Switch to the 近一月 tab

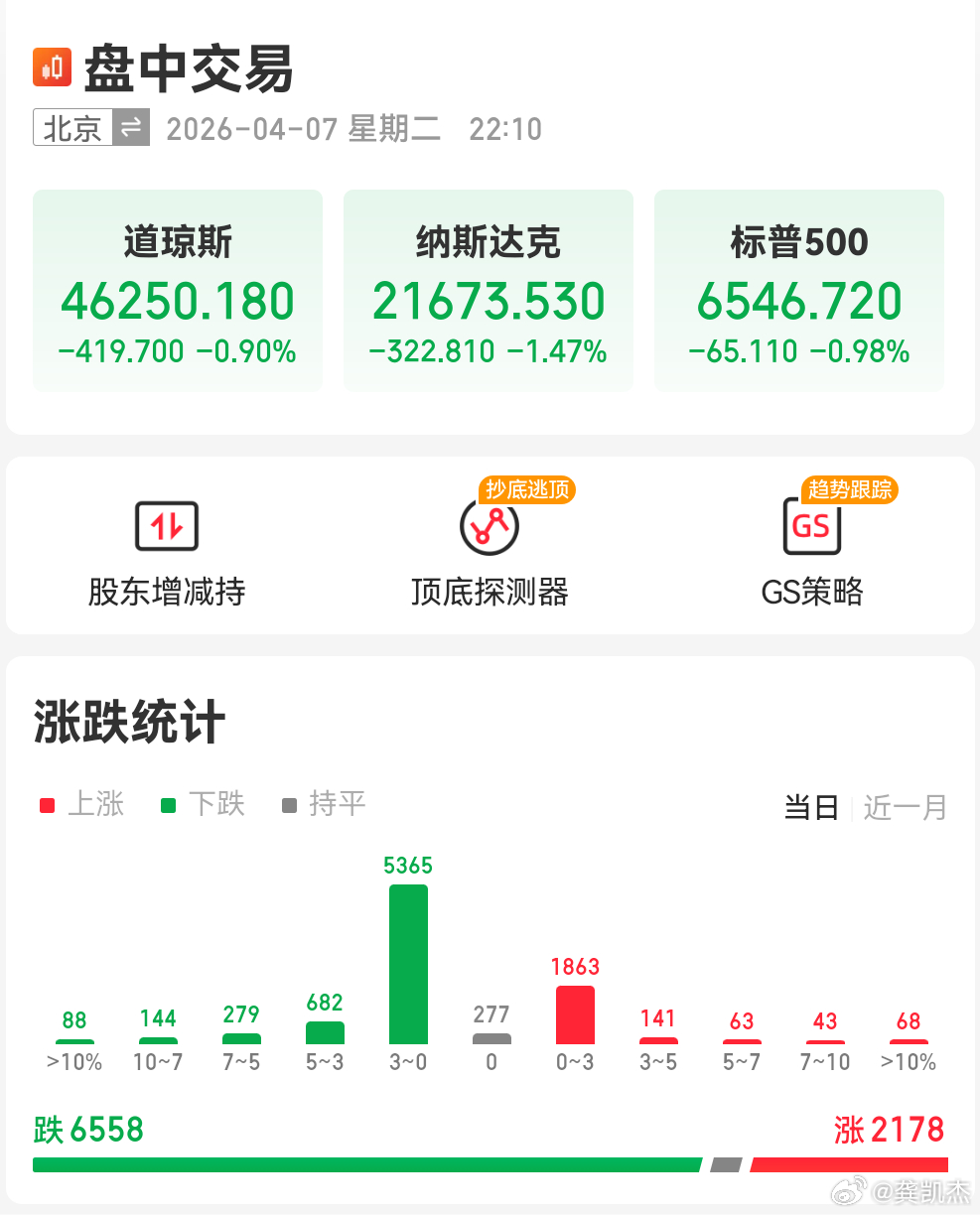coord(905,807)
